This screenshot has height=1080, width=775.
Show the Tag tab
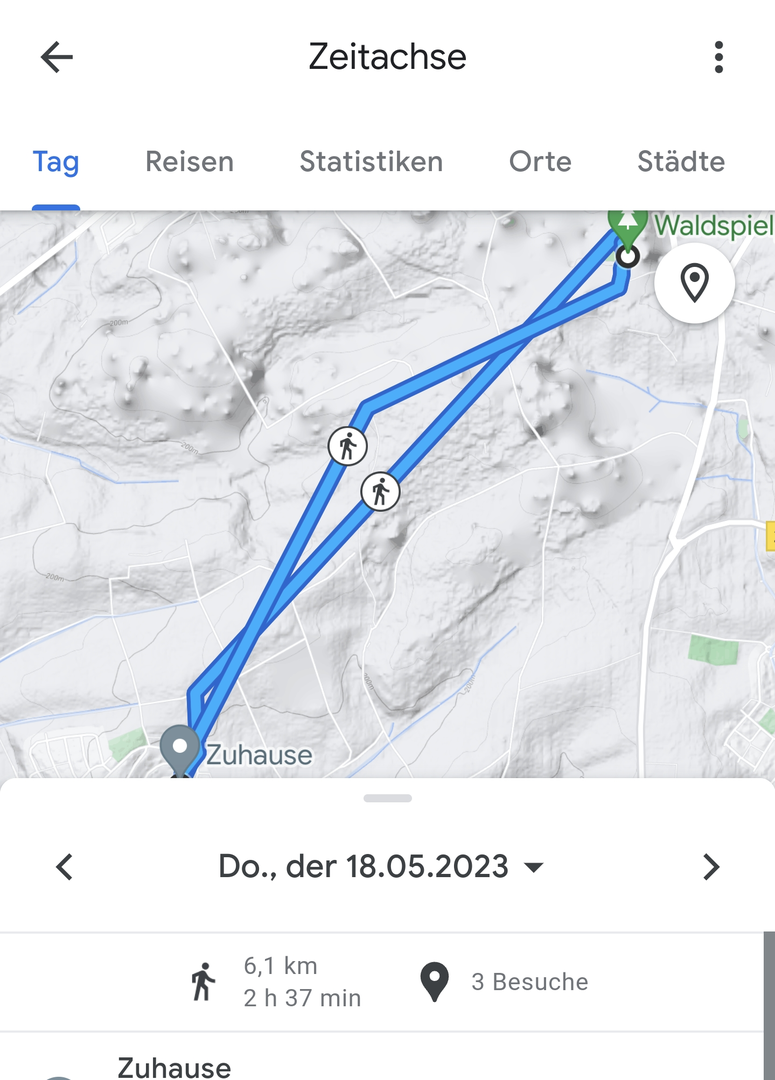click(56, 162)
